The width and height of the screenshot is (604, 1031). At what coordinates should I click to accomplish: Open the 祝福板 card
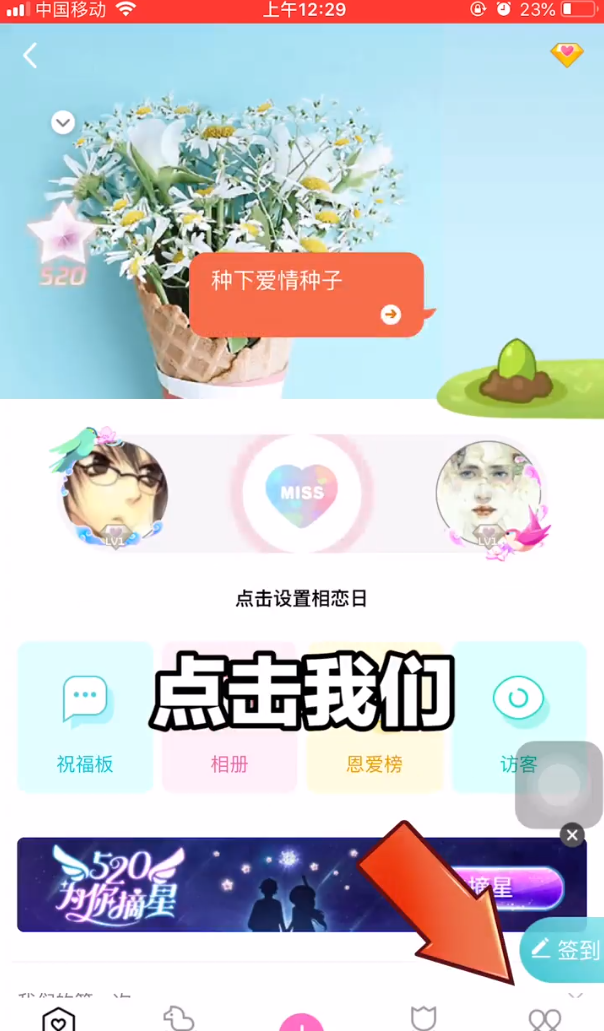85,717
